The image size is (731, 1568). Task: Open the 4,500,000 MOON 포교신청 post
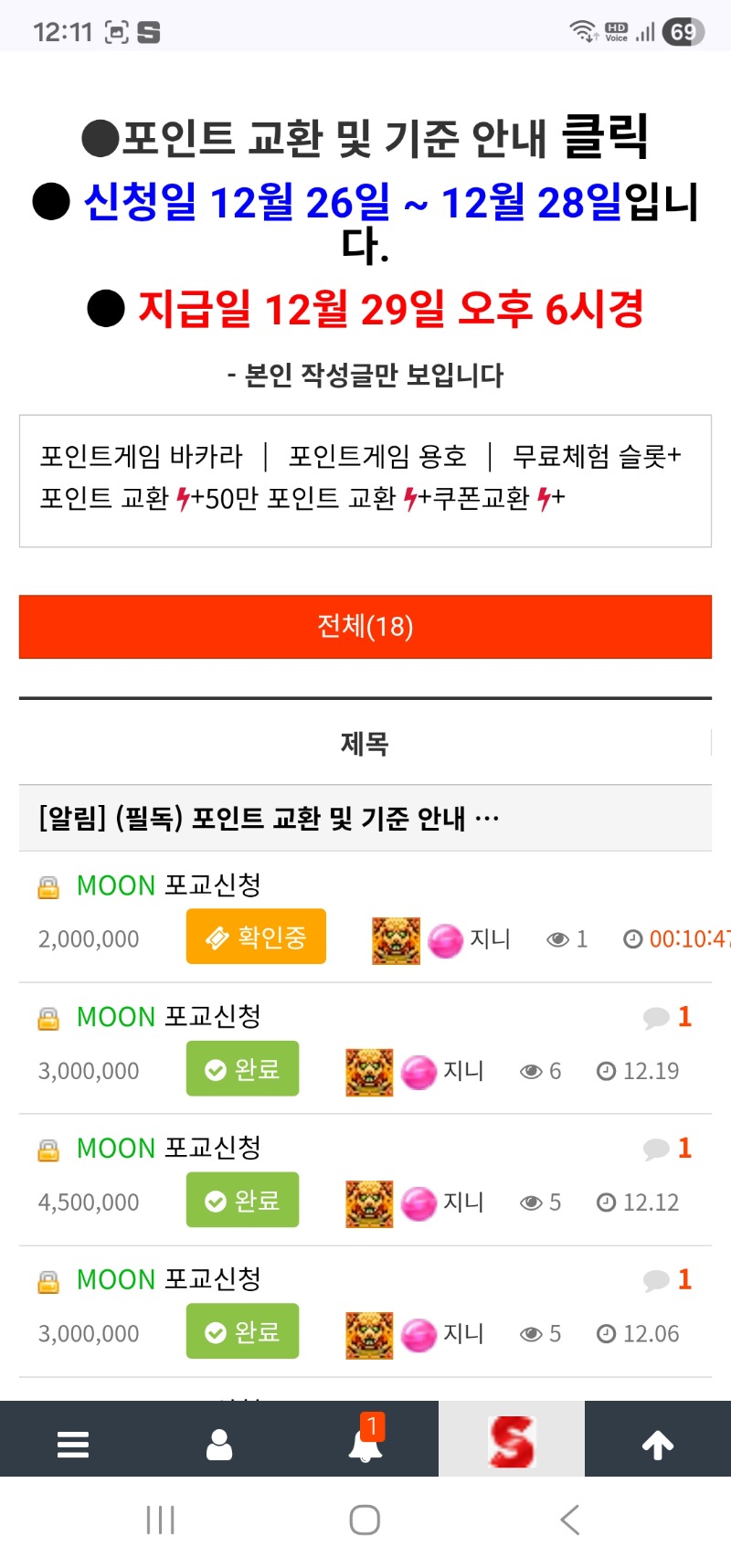tap(169, 1149)
